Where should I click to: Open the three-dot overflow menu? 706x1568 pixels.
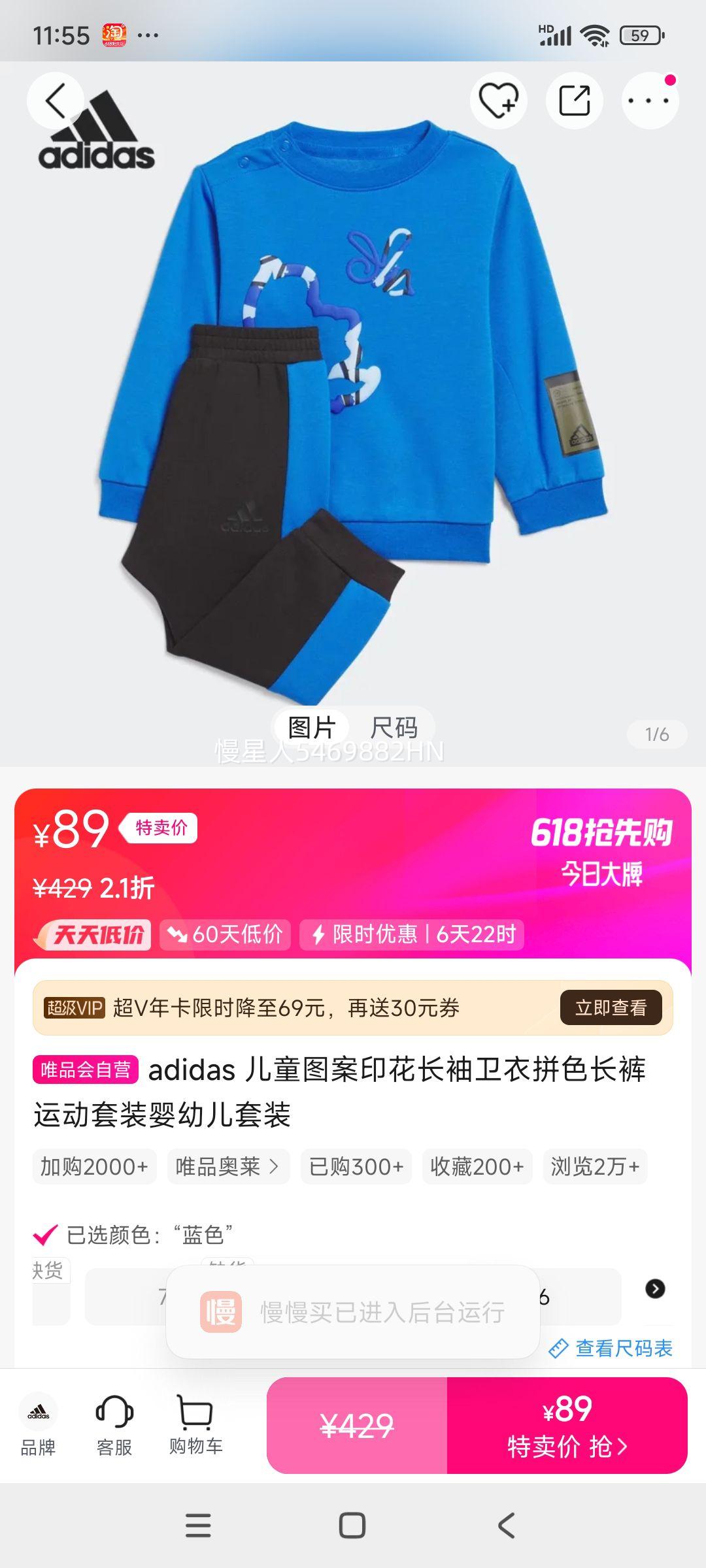(649, 101)
